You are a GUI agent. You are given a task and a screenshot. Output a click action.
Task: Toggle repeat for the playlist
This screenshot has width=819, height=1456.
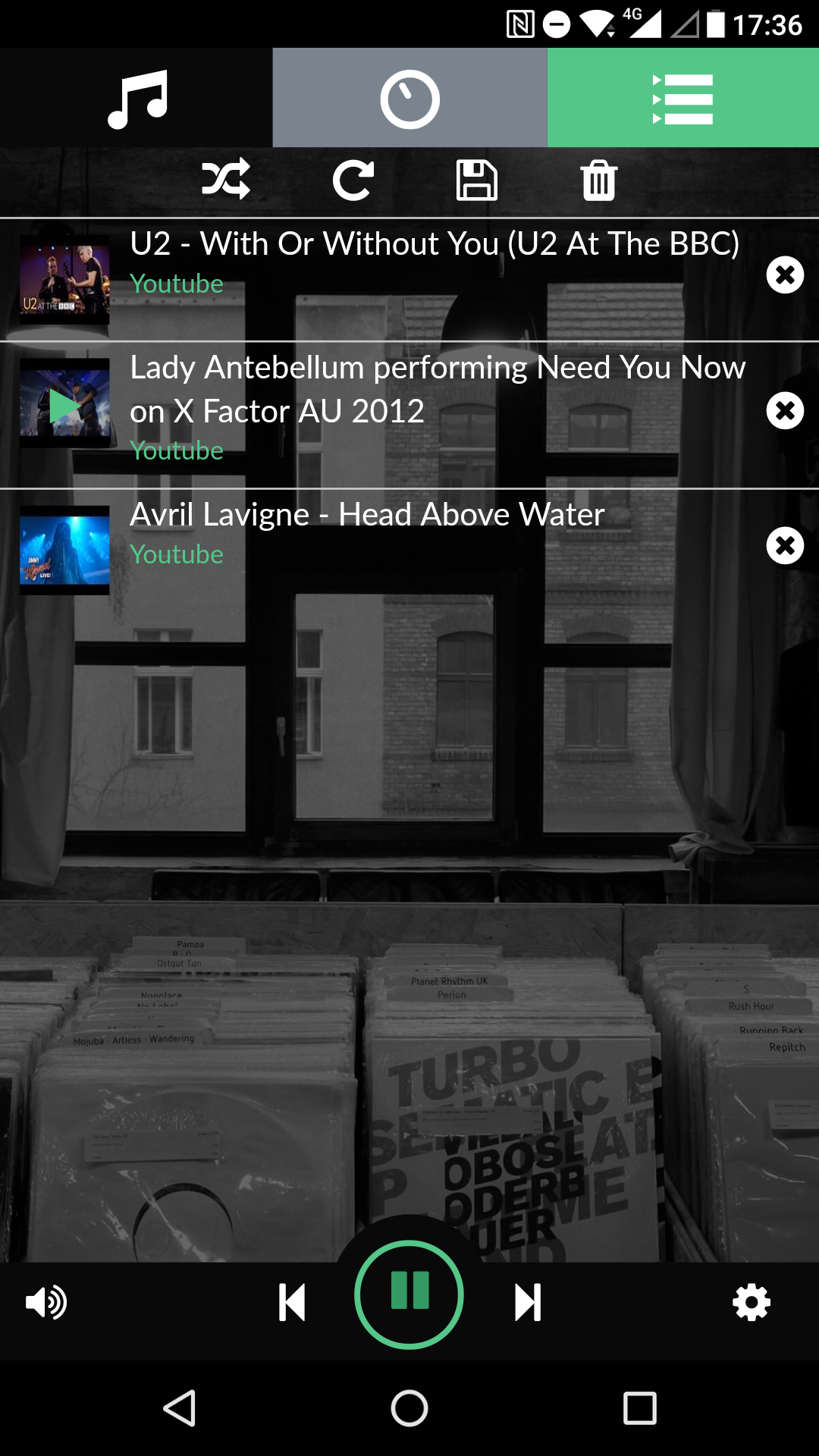click(353, 180)
